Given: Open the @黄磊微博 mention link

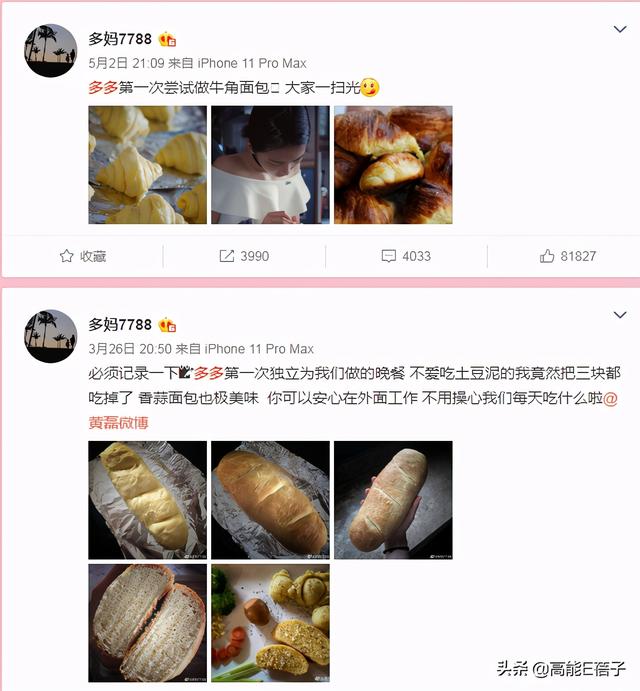Looking at the screenshot, I should click(124, 423).
